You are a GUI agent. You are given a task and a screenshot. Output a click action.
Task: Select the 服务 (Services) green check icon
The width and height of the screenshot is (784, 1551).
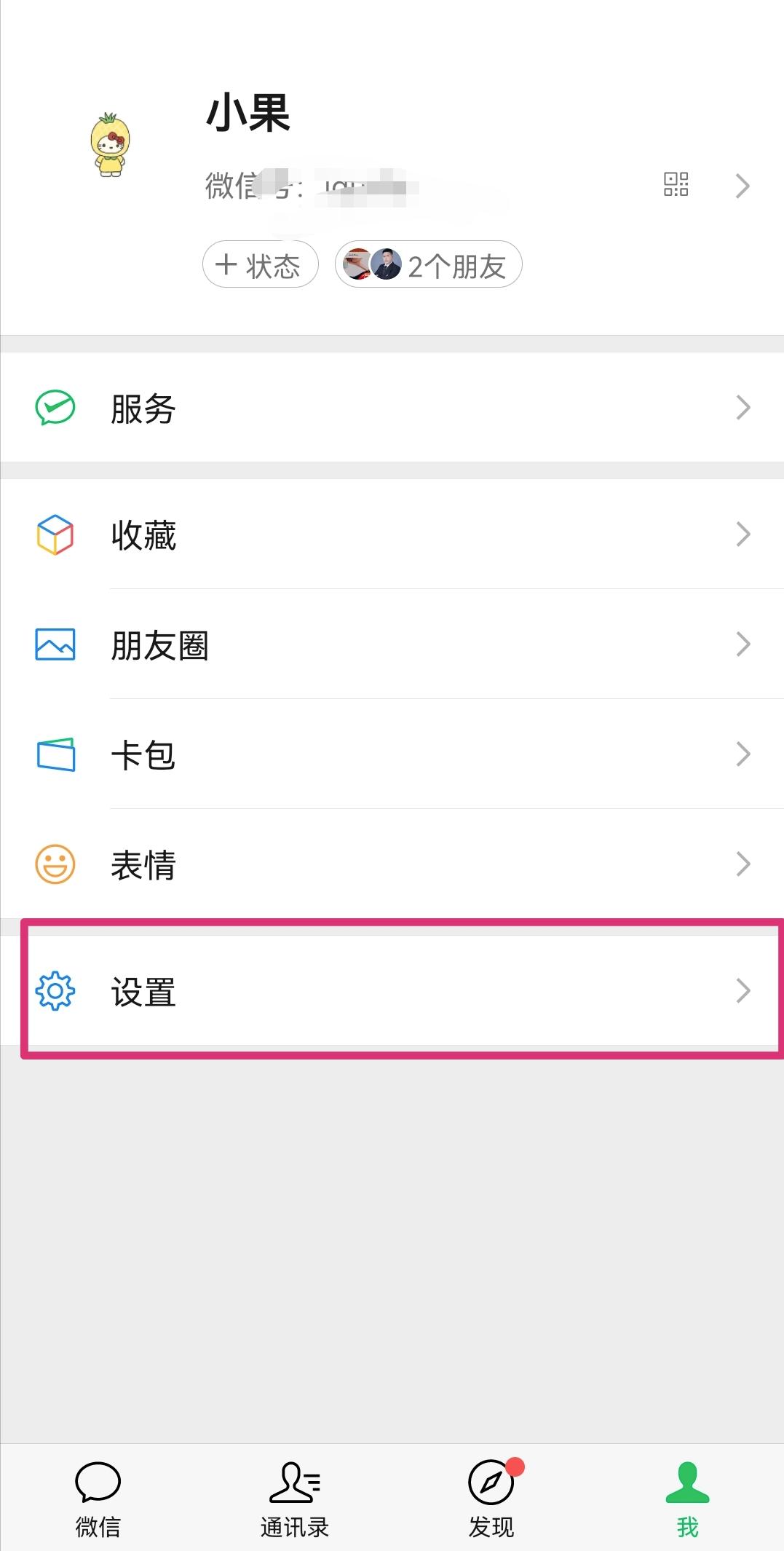(55, 409)
